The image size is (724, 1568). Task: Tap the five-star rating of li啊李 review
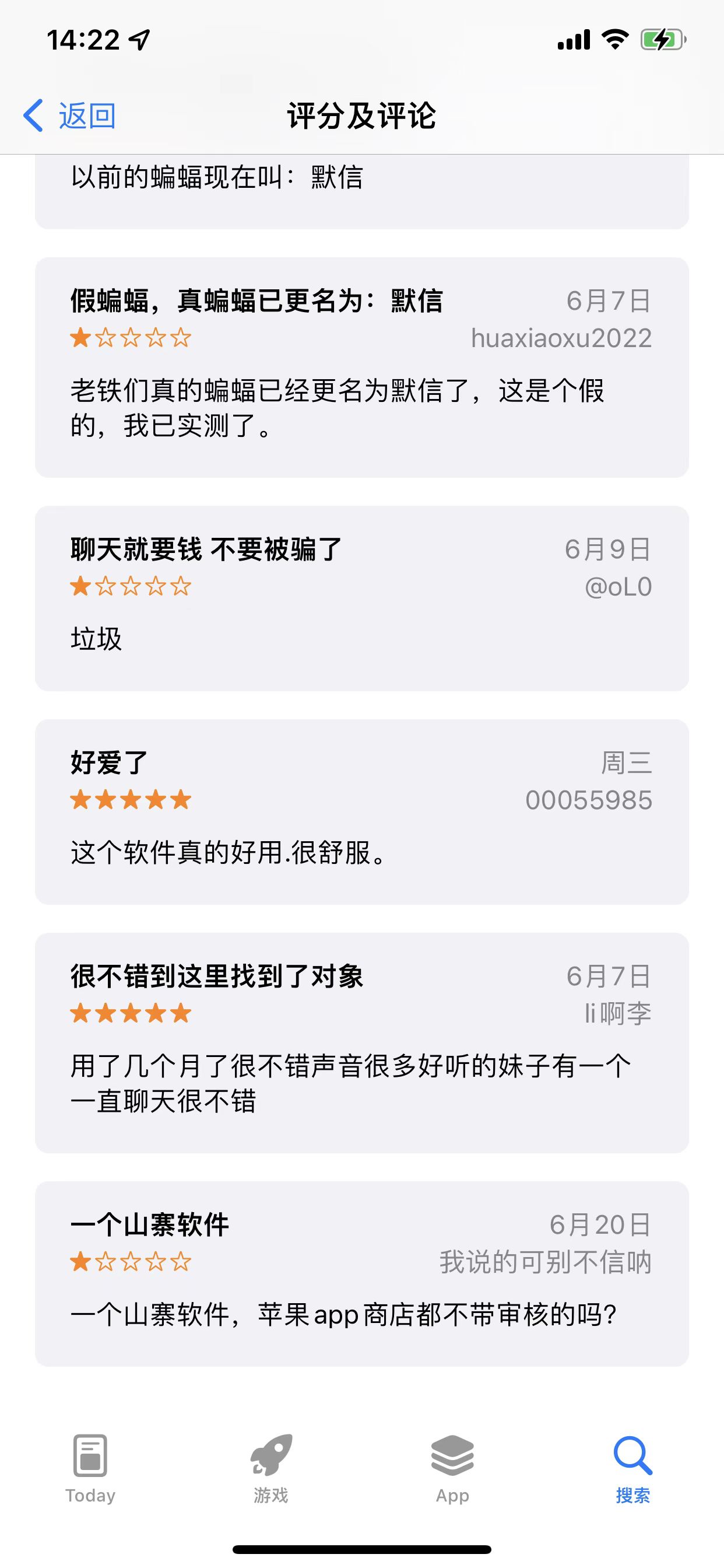point(129,1013)
